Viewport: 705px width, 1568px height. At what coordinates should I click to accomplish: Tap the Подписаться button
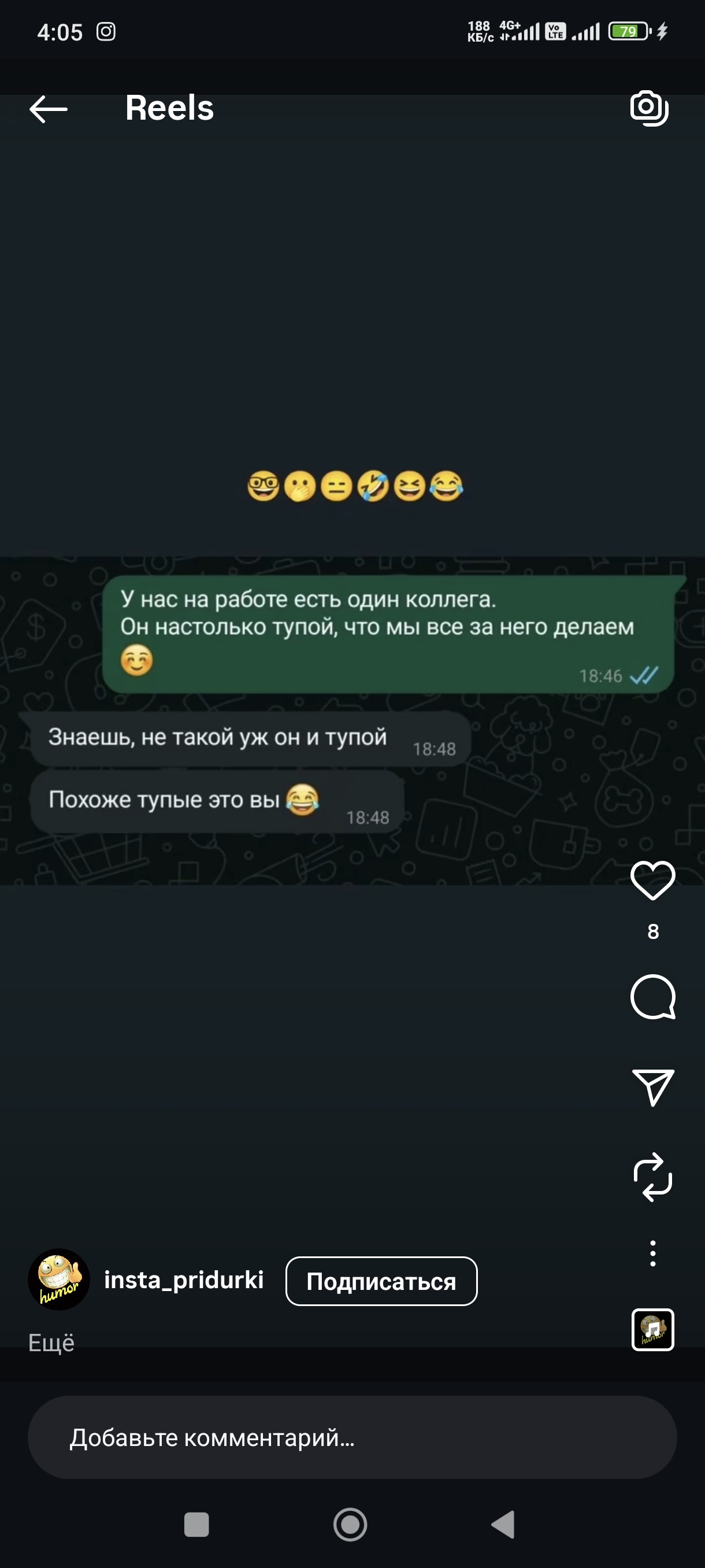(x=381, y=1281)
